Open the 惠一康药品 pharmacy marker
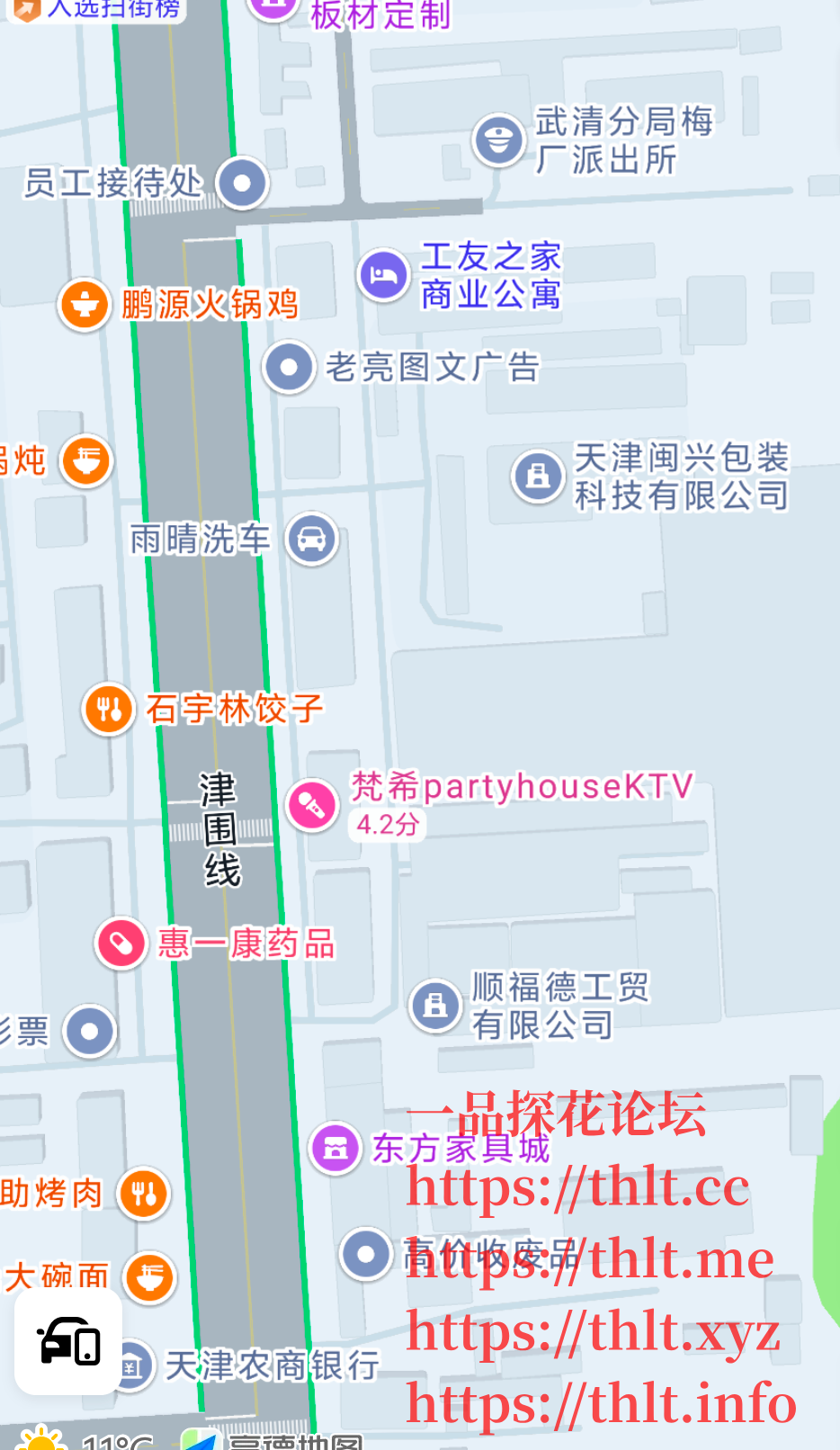This screenshot has height=1450, width=840. tap(119, 944)
